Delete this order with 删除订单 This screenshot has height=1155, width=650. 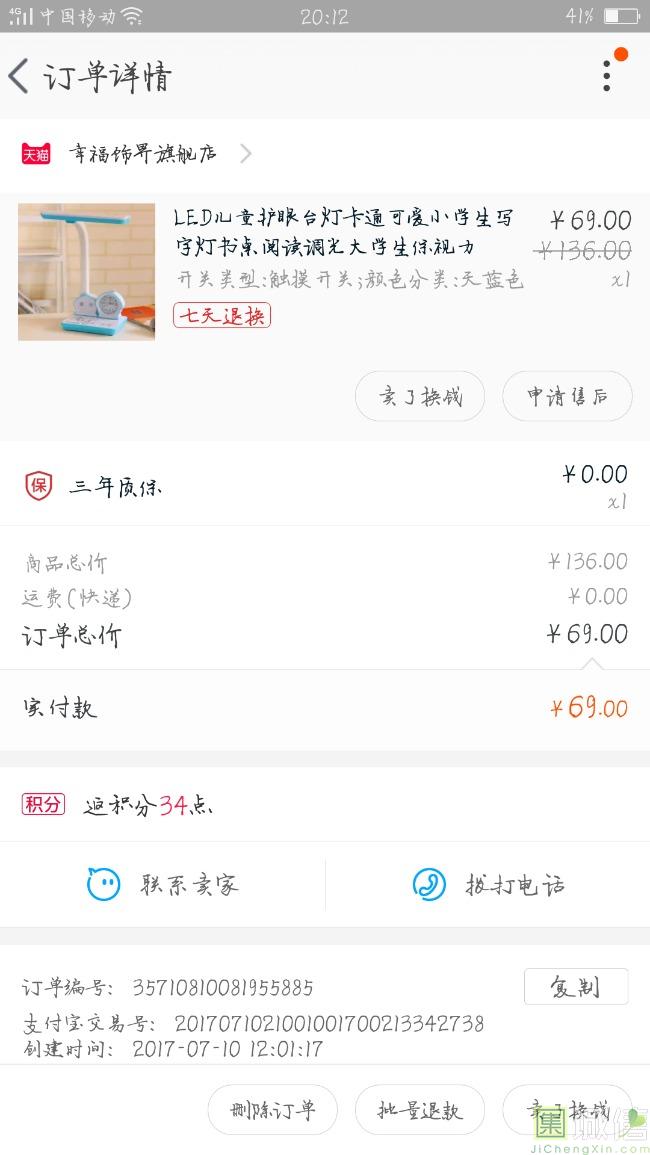click(272, 1110)
